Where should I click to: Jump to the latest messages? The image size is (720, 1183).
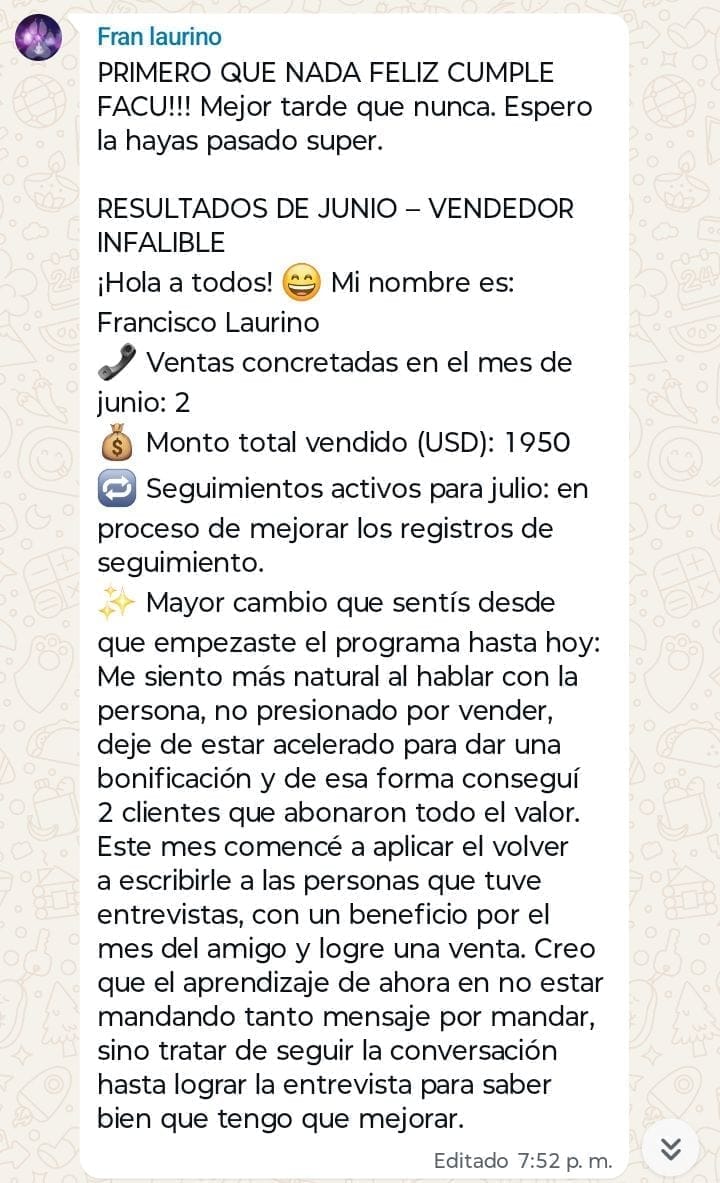[x=671, y=1149]
